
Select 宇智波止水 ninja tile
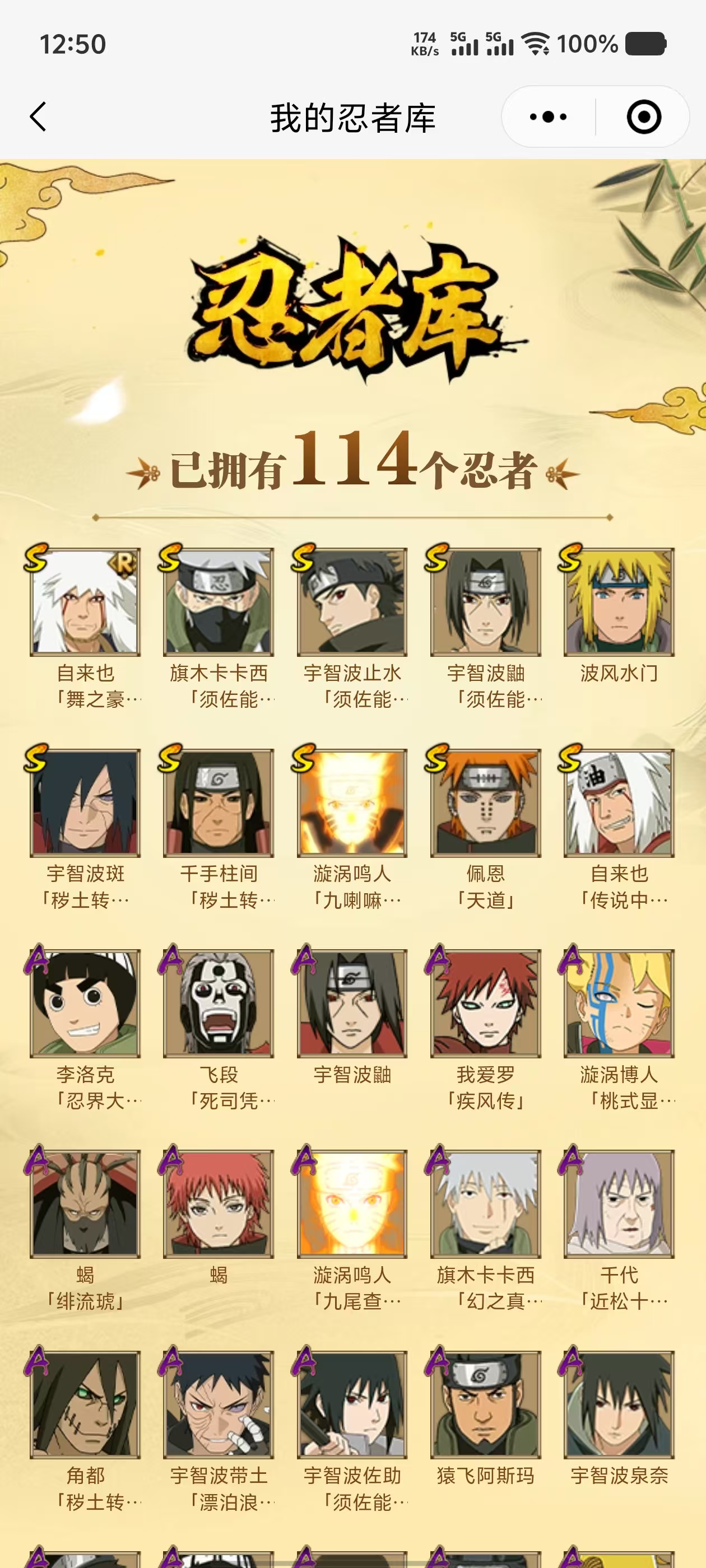pyautogui.click(x=351, y=602)
